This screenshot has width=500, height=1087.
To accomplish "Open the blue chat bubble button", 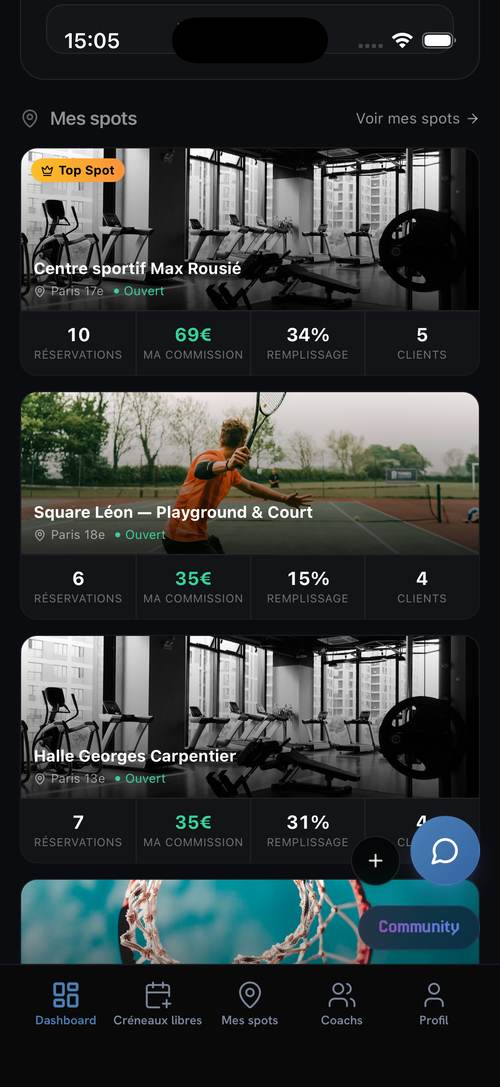I will point(445,851).
